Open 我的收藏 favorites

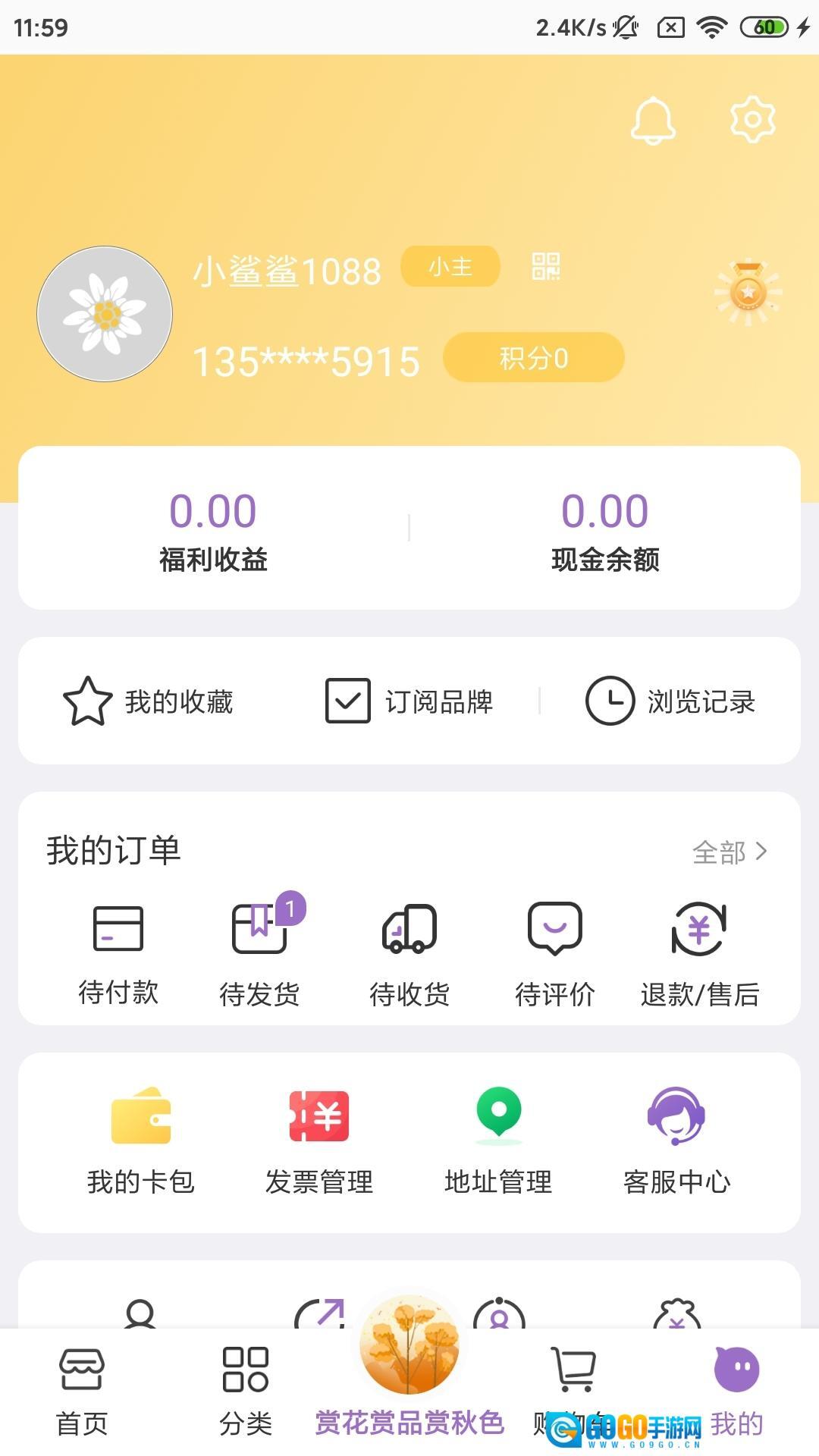pos(149,701)
